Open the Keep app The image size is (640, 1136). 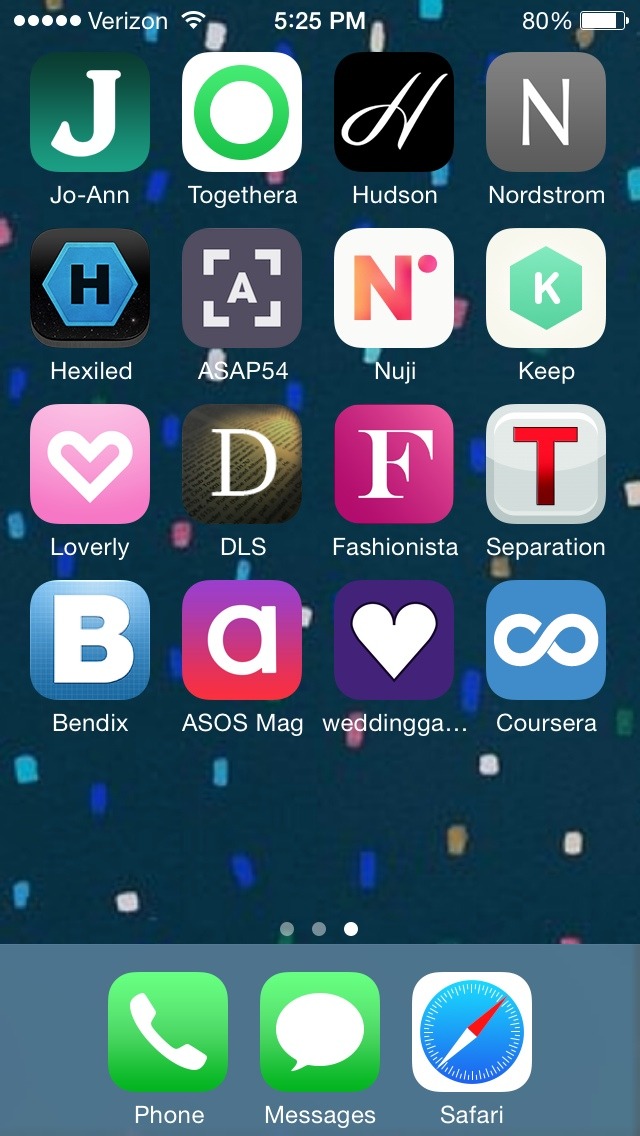click(546, 288)
